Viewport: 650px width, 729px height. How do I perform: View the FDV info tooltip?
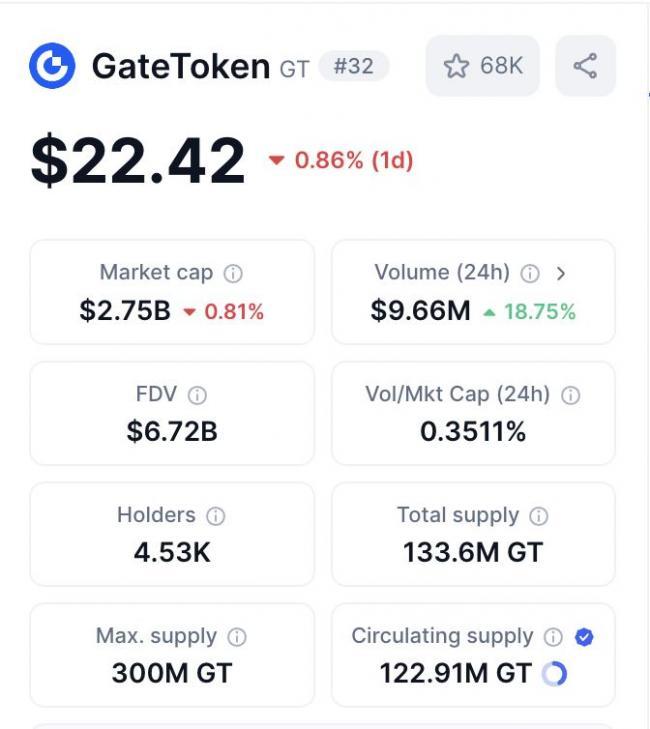point(198,395)
